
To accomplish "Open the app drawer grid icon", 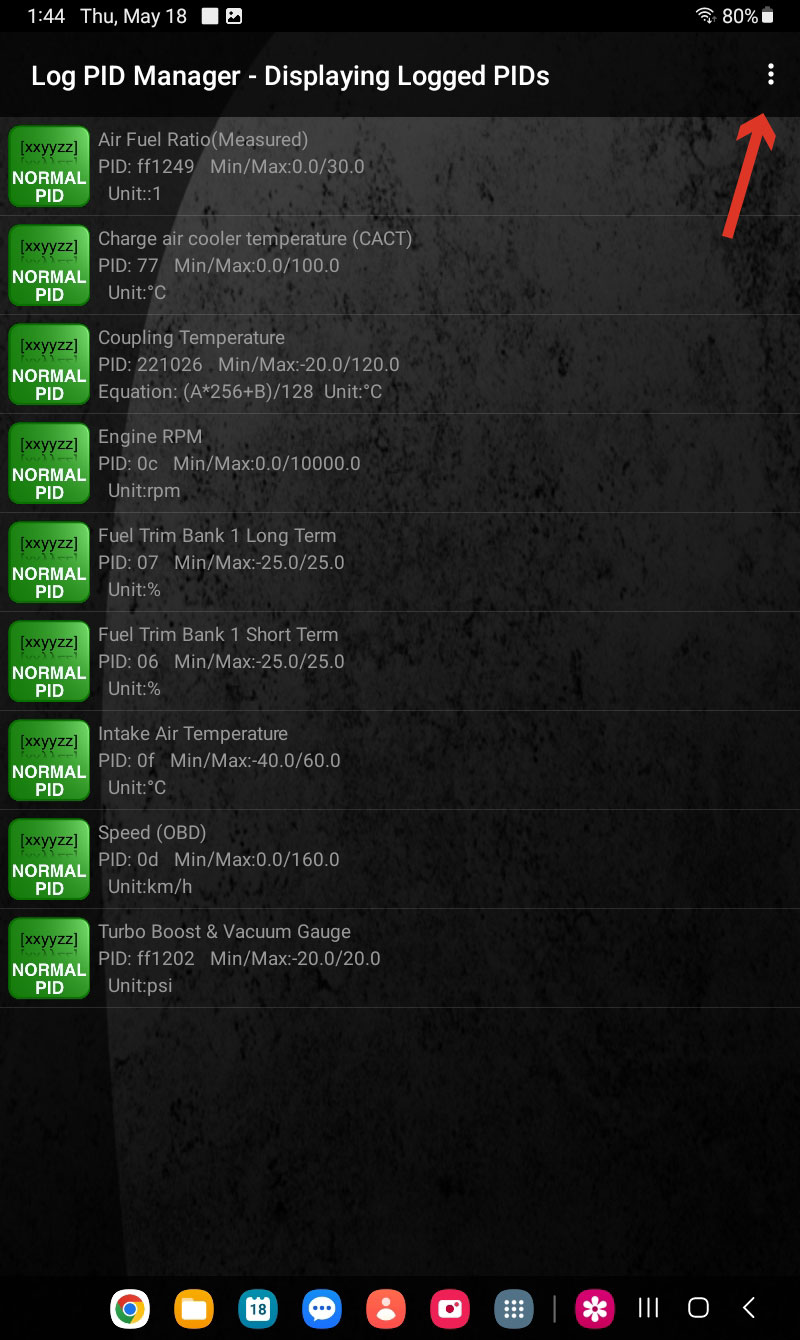I will (514, 1308).
